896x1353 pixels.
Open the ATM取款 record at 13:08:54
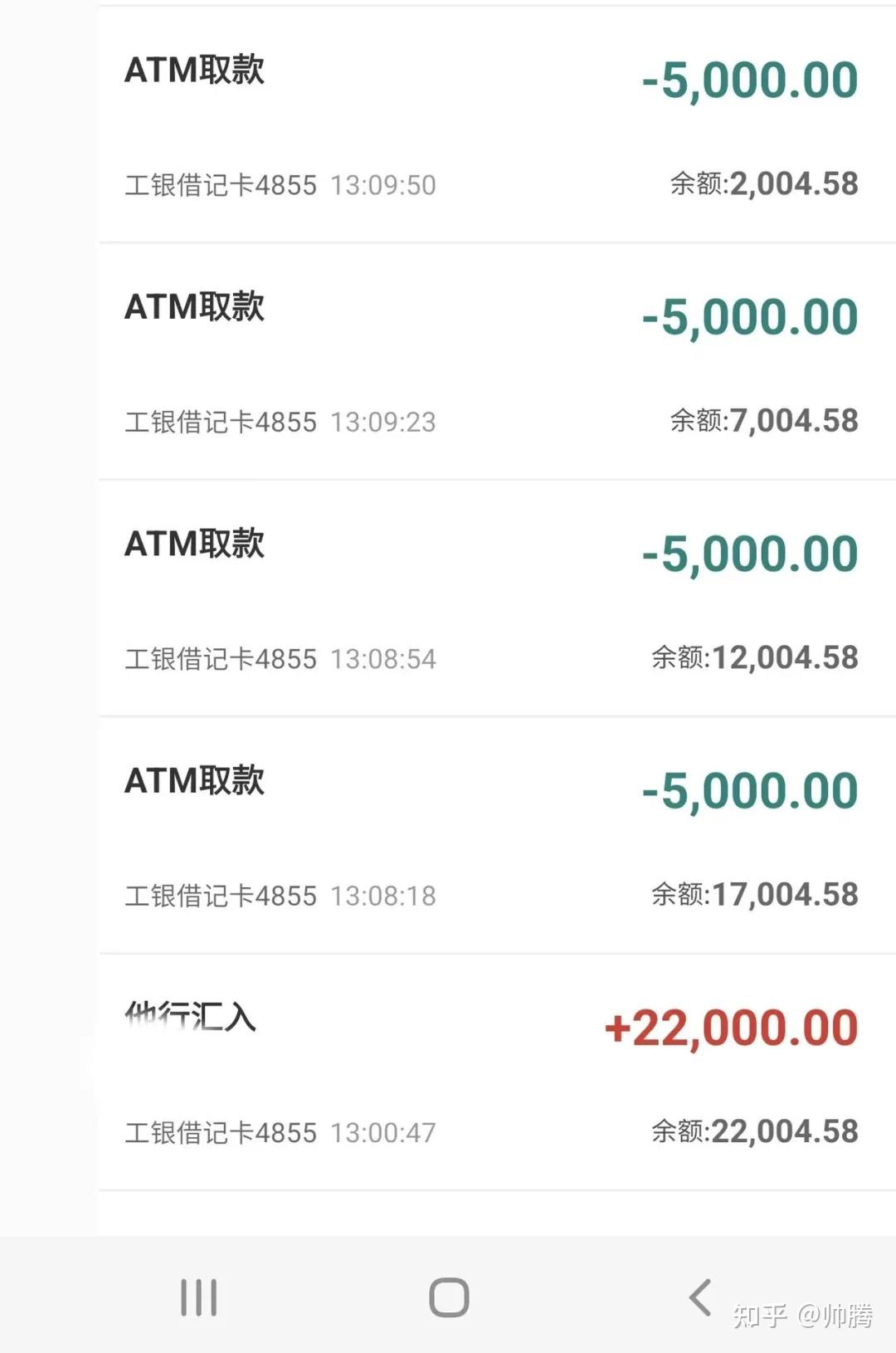tap(497, 598)
